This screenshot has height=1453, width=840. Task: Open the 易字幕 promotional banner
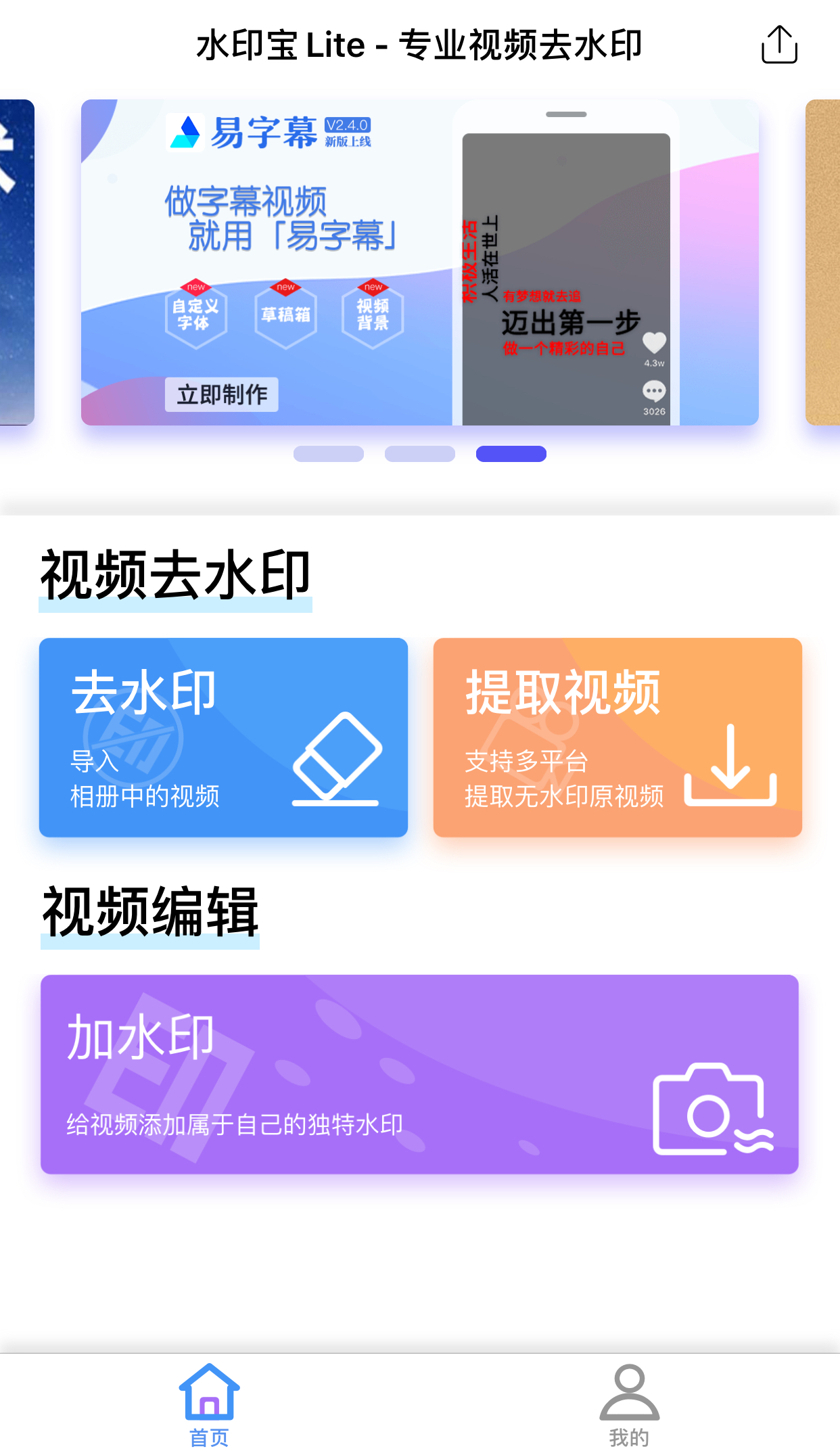click(x=419, y=262)
